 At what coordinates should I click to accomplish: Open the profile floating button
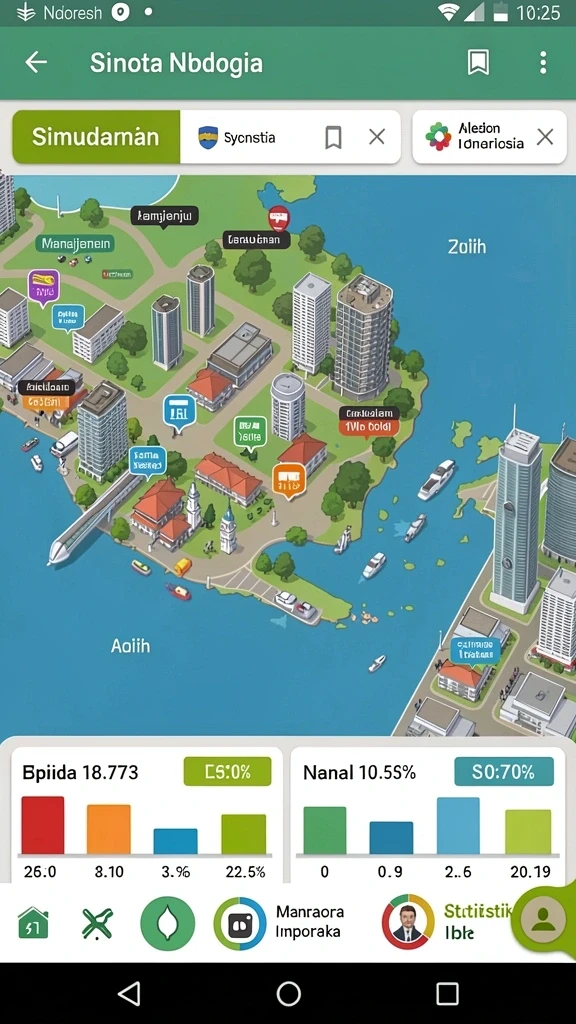coord(543,920)
